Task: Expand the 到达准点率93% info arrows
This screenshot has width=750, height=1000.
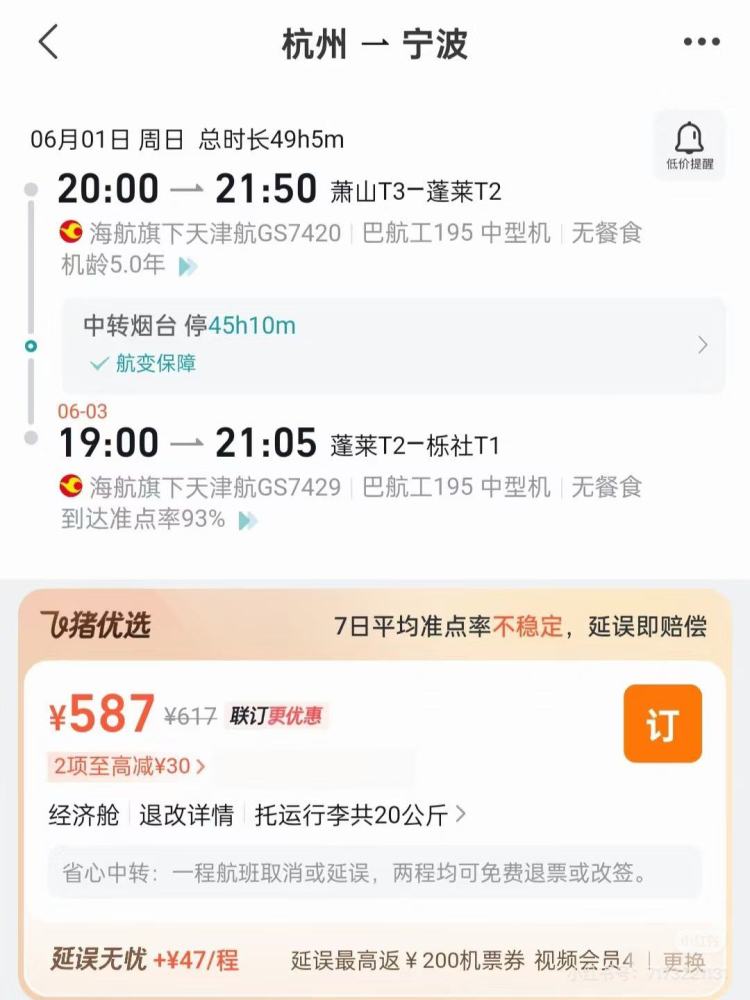Action: click(247, 520)
